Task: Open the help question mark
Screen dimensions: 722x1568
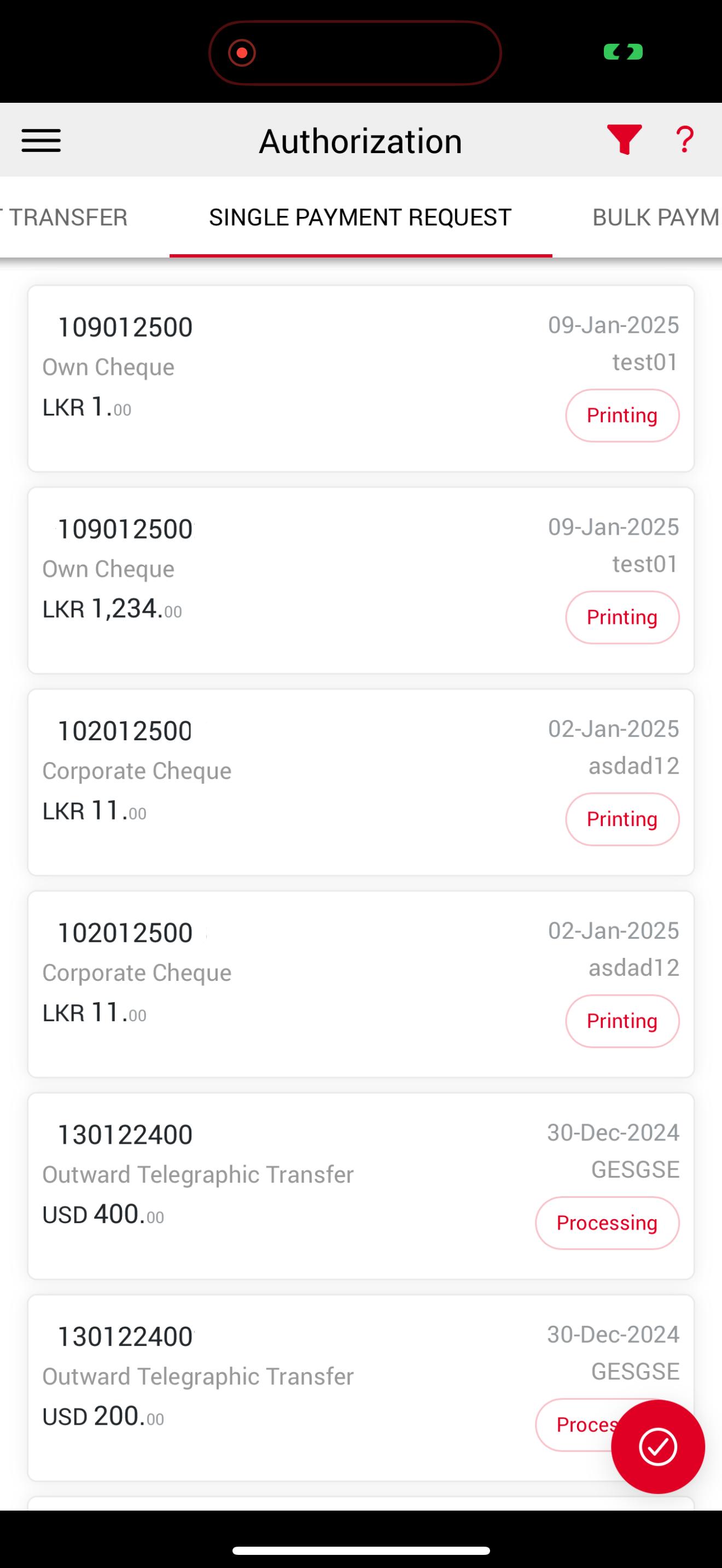Action: click(x=685, y=140)
